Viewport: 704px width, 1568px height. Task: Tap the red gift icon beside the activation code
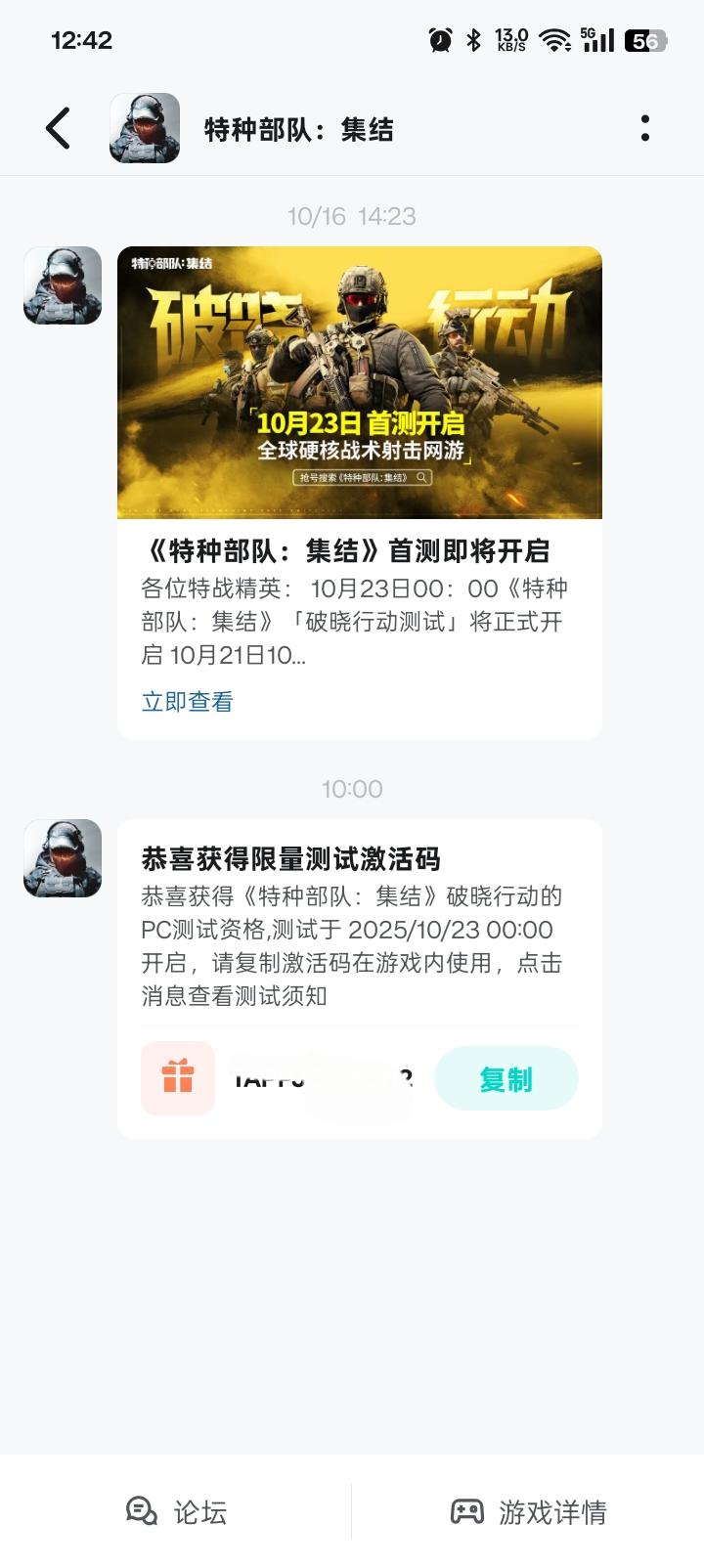(178, 1078)
